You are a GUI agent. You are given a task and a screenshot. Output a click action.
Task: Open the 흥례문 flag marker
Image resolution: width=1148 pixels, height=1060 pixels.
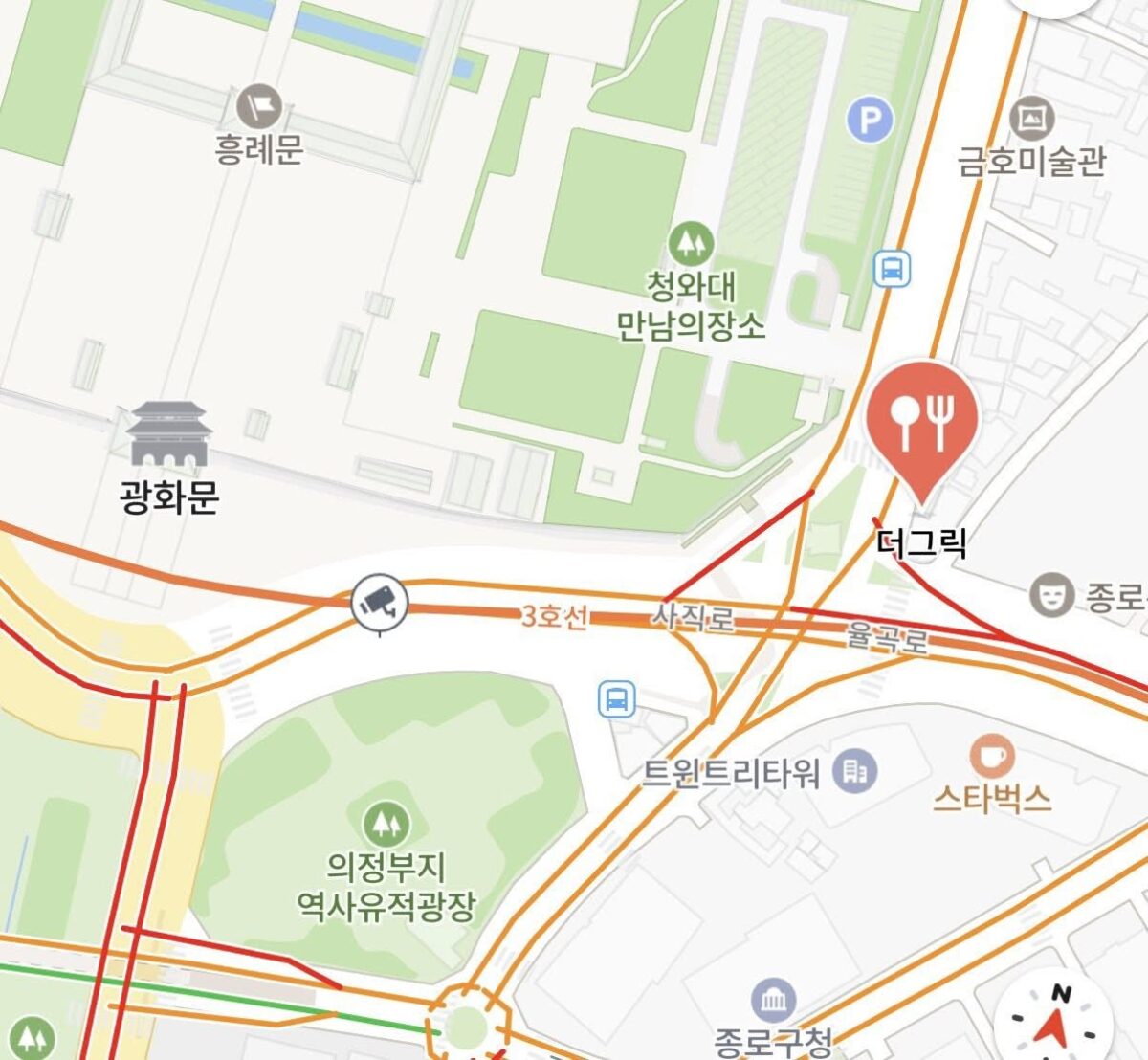click(258, 105)
